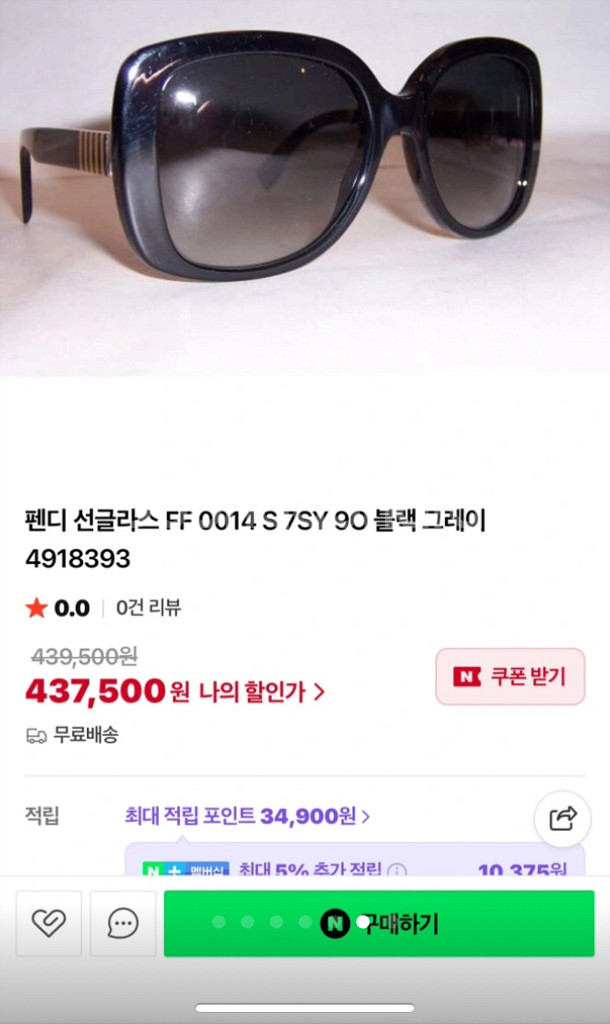
Task: Show info for 최대 5% 추가 적립
Action: point(397,871)
